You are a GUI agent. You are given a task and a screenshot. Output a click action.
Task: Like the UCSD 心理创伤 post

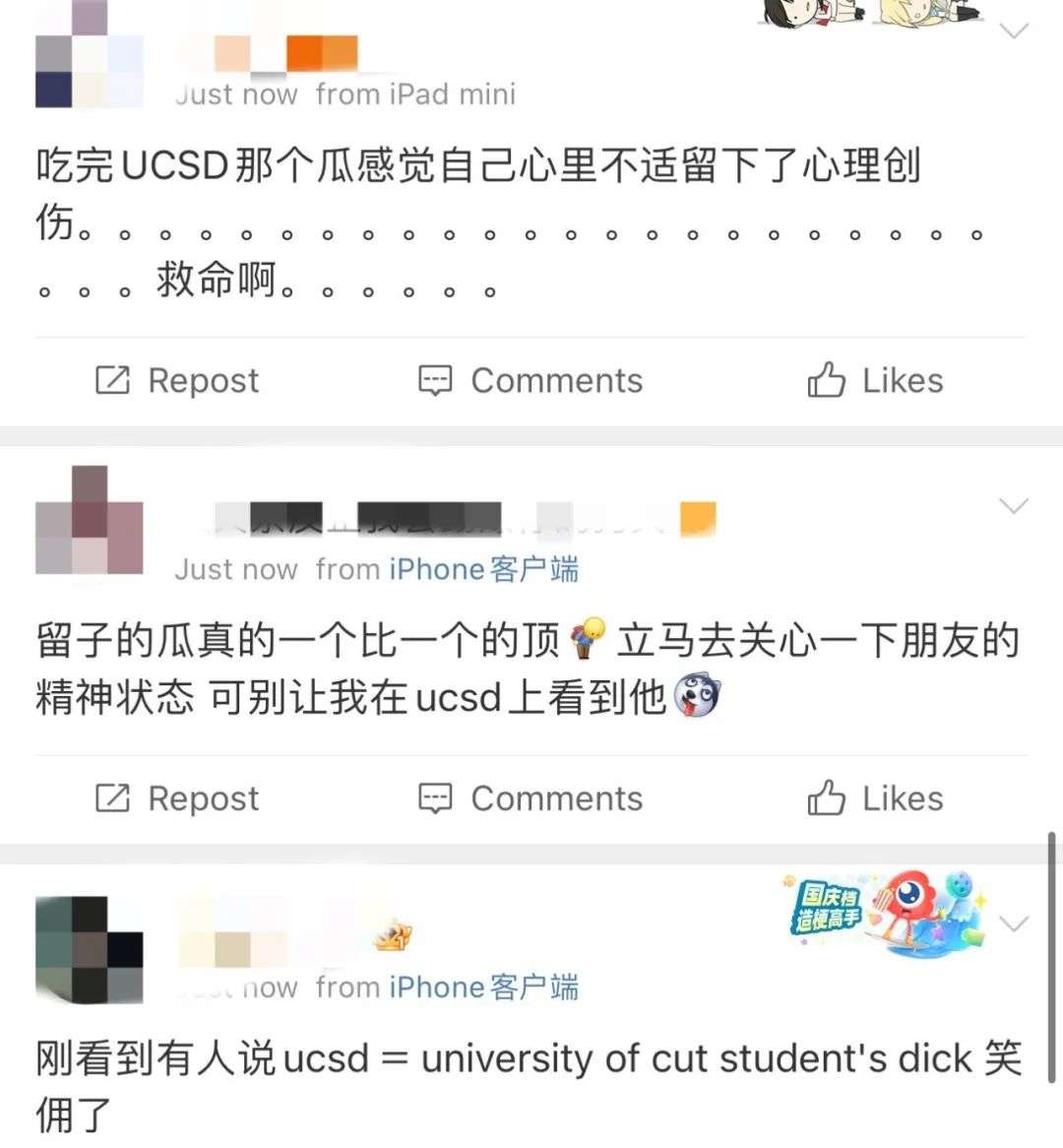pos(874,381)
